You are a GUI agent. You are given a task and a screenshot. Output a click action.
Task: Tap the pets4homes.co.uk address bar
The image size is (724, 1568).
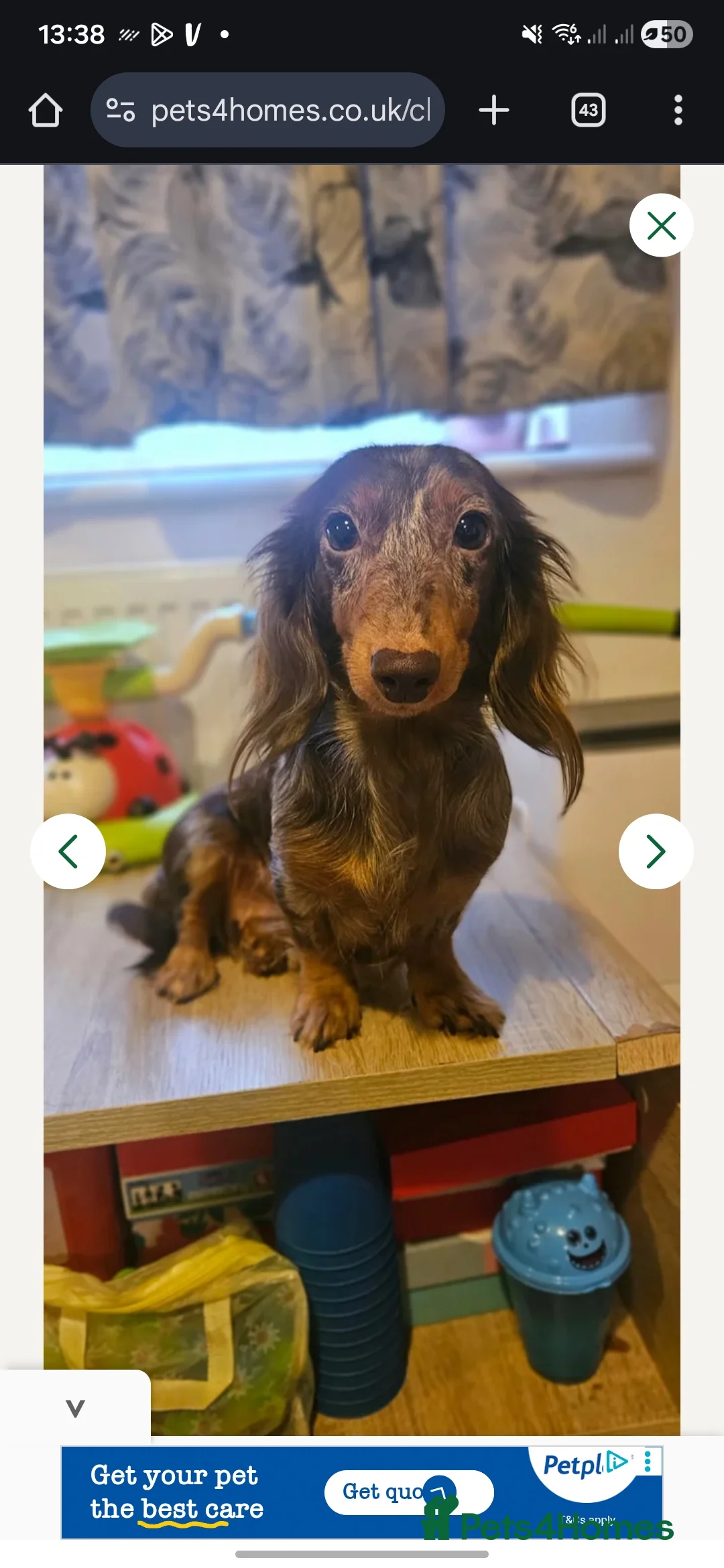288,110
